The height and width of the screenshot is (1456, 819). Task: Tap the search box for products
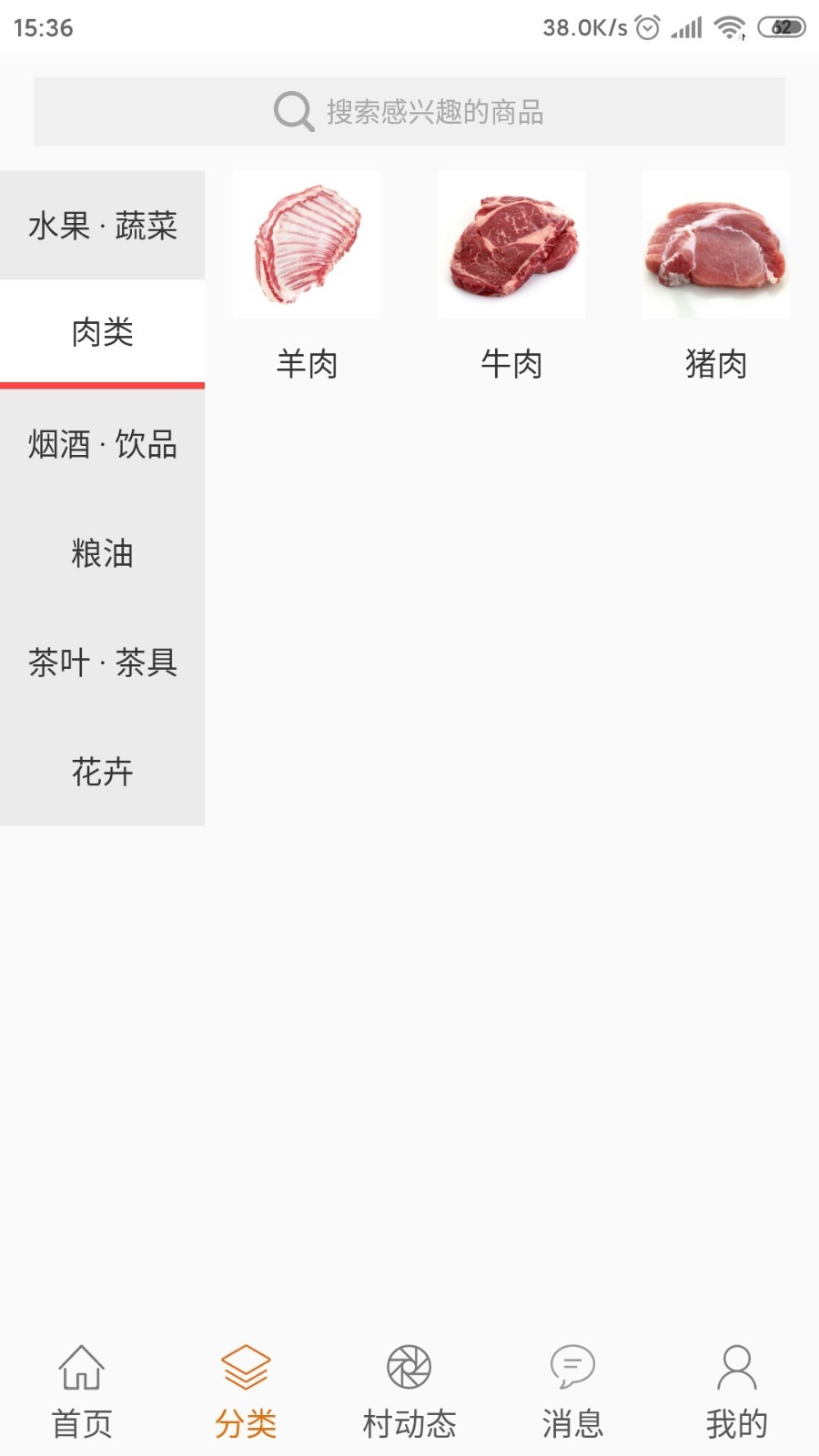[x=409, y=112]
